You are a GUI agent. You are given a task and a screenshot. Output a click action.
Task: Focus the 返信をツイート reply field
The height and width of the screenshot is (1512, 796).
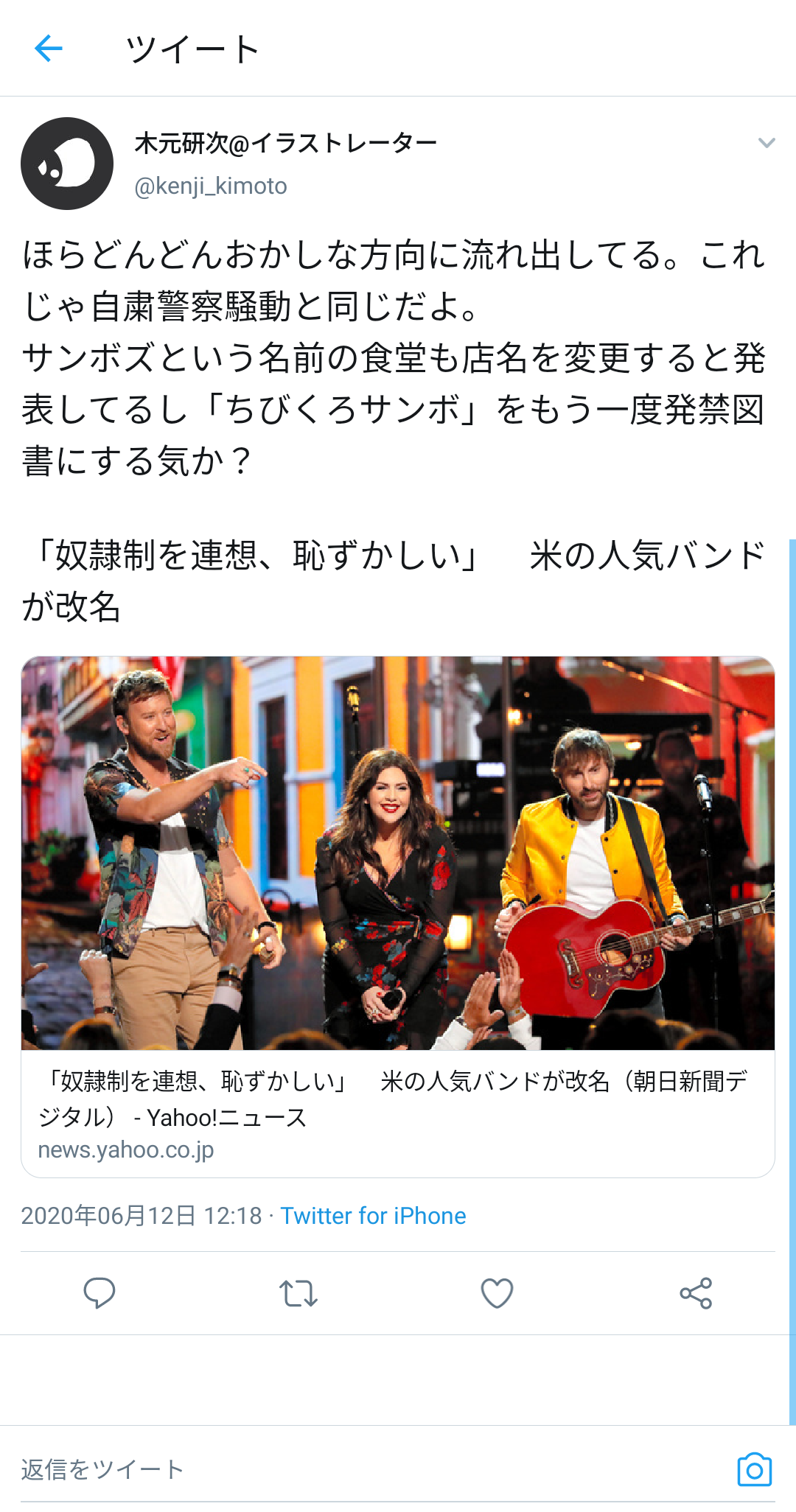tap(369, 1470)
